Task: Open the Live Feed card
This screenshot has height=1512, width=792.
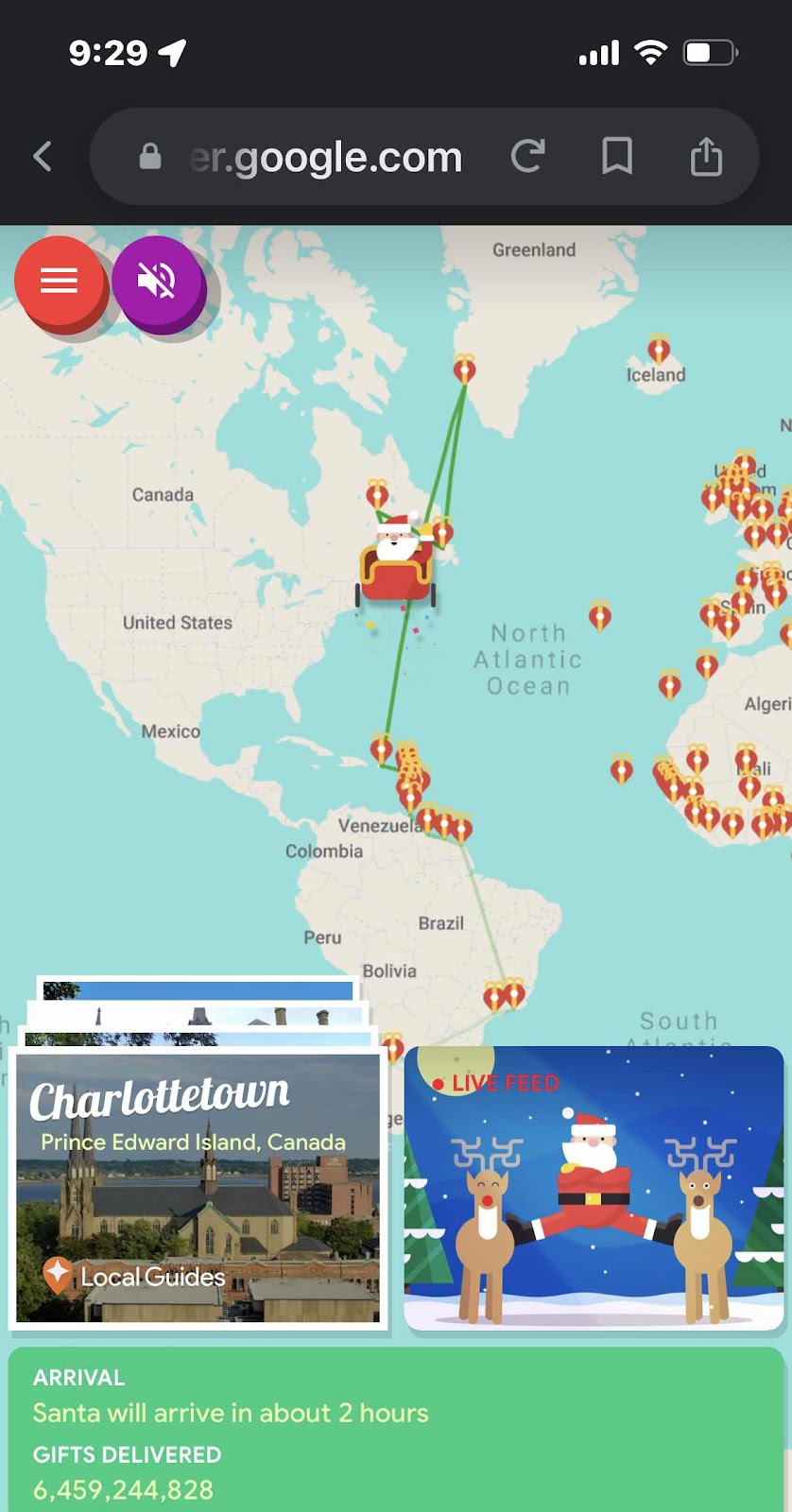Action: coord(594,1188)
